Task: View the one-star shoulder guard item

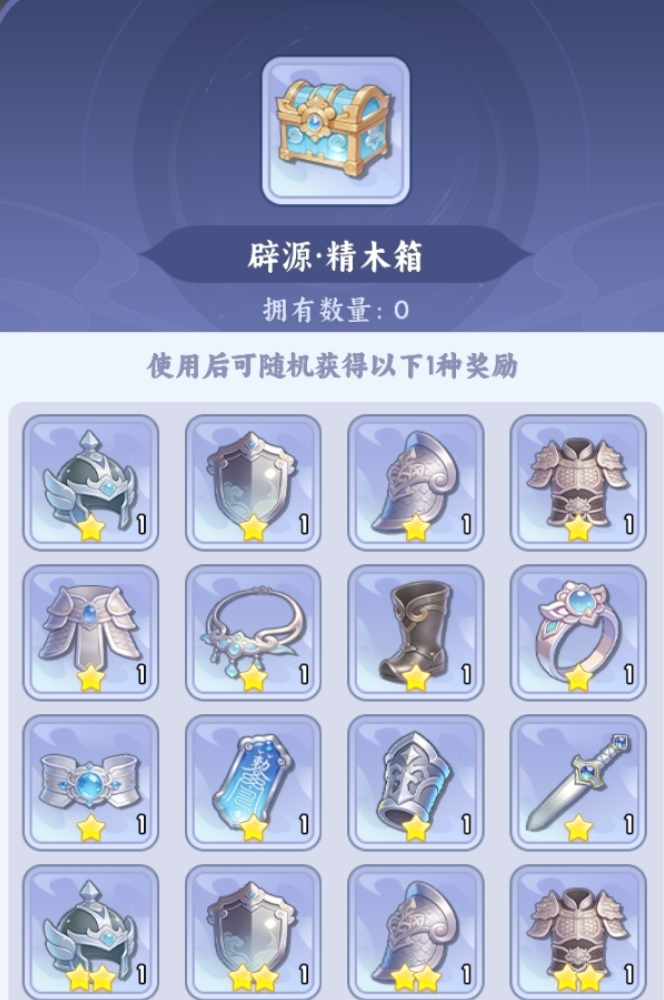Action: [x=415, y=482]
